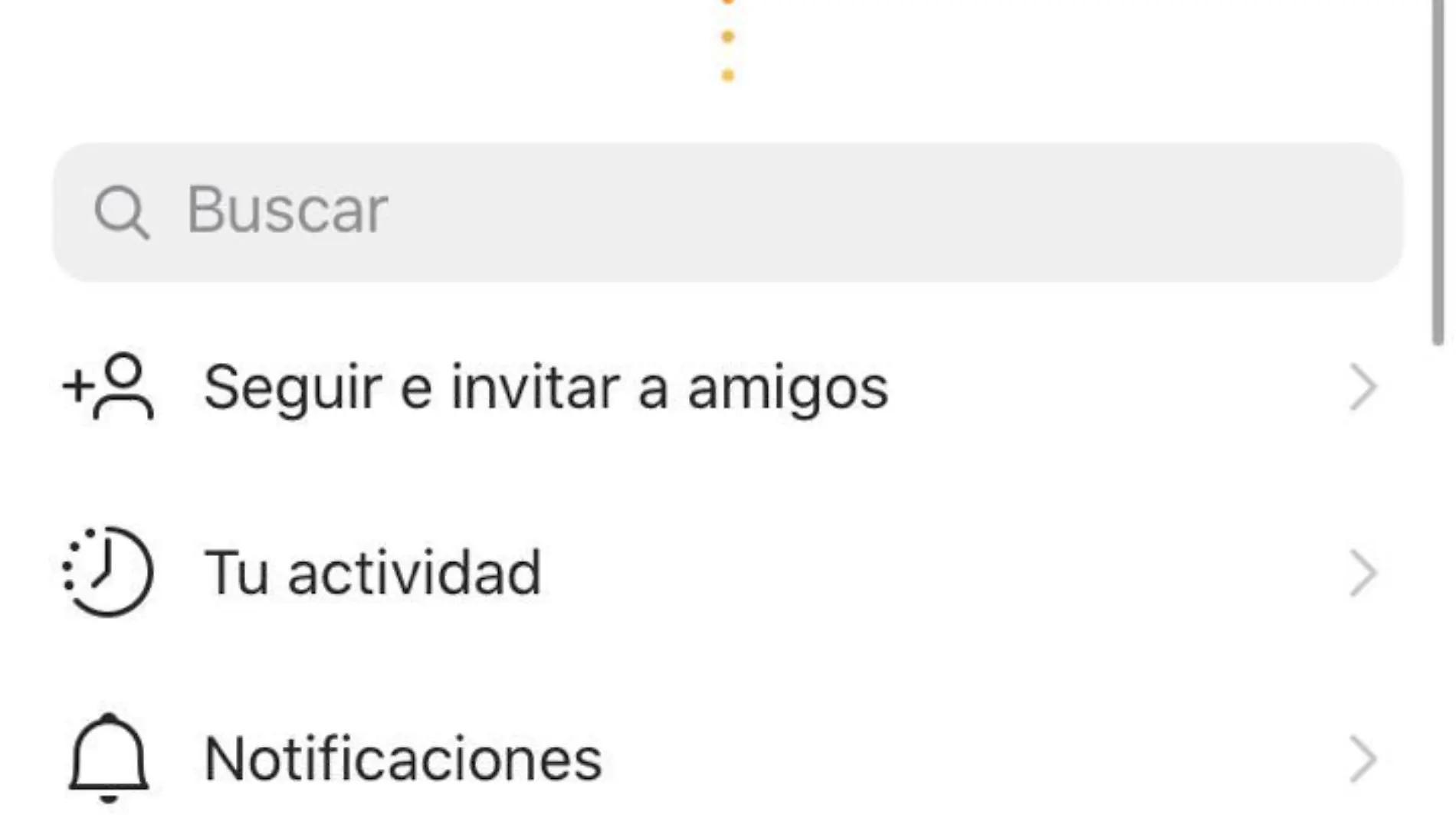1456x818 pixels.
Task: Open Notificaciones settings
Action: click(x=403, y=759)
